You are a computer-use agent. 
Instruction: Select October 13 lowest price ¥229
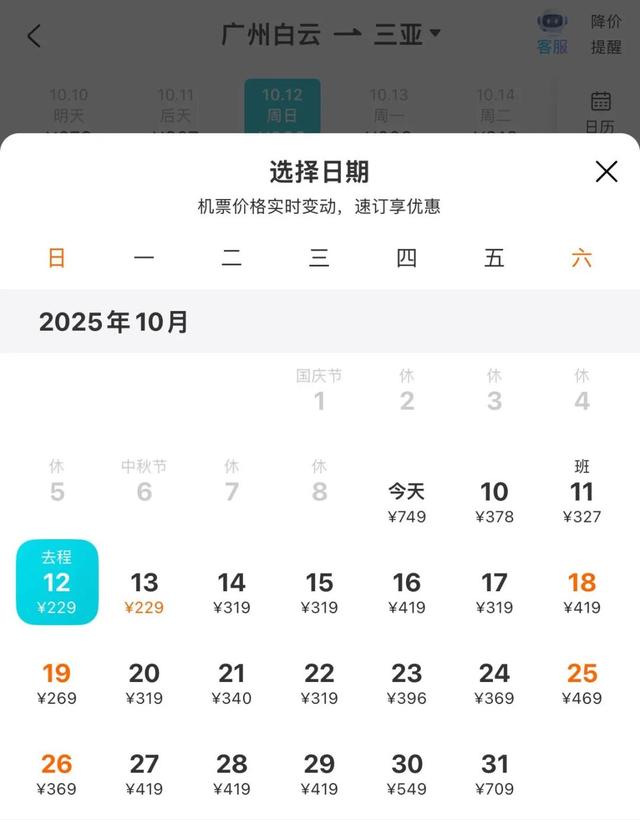pyautogui.click(x=144, y=592)
